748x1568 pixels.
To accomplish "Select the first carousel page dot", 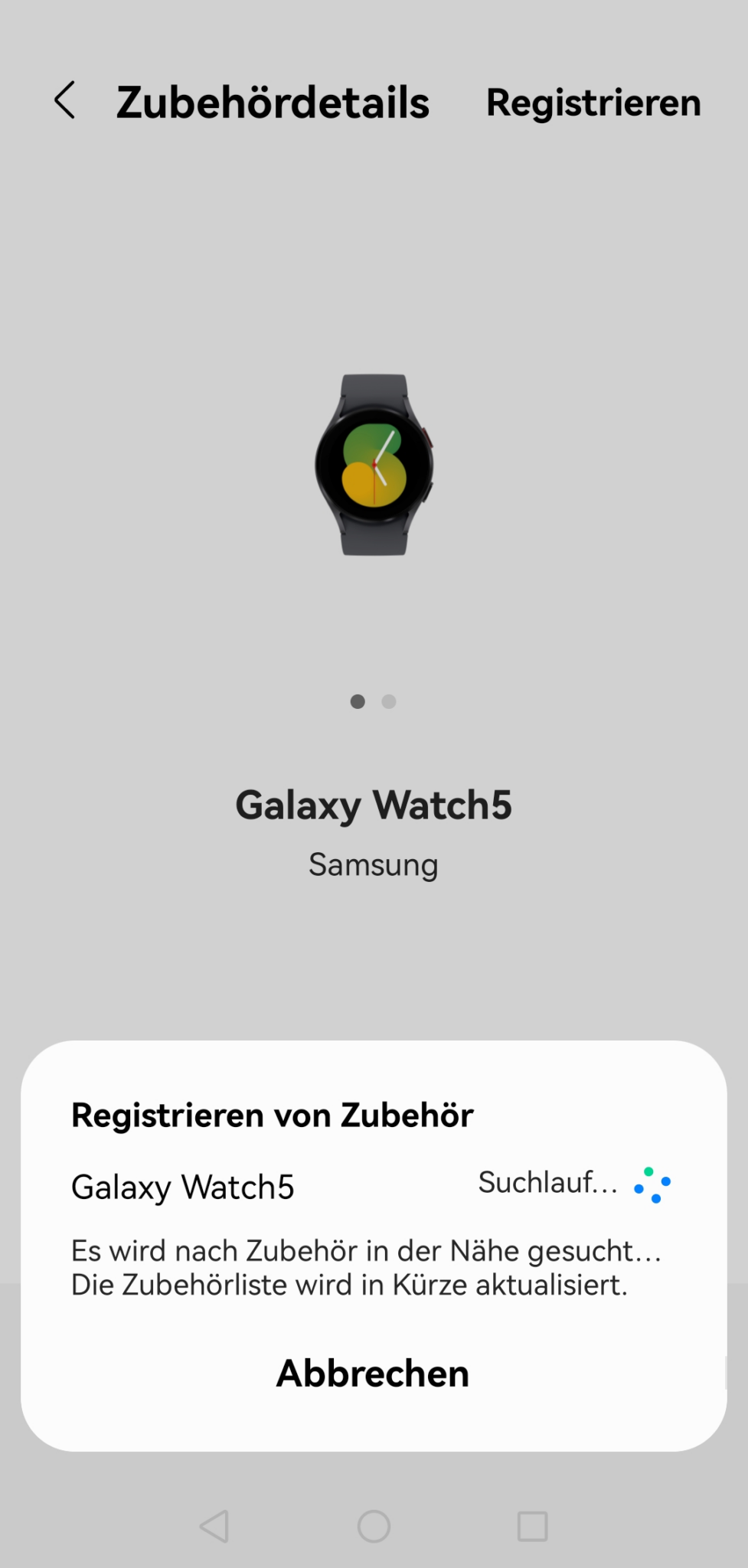I will 357,701.
